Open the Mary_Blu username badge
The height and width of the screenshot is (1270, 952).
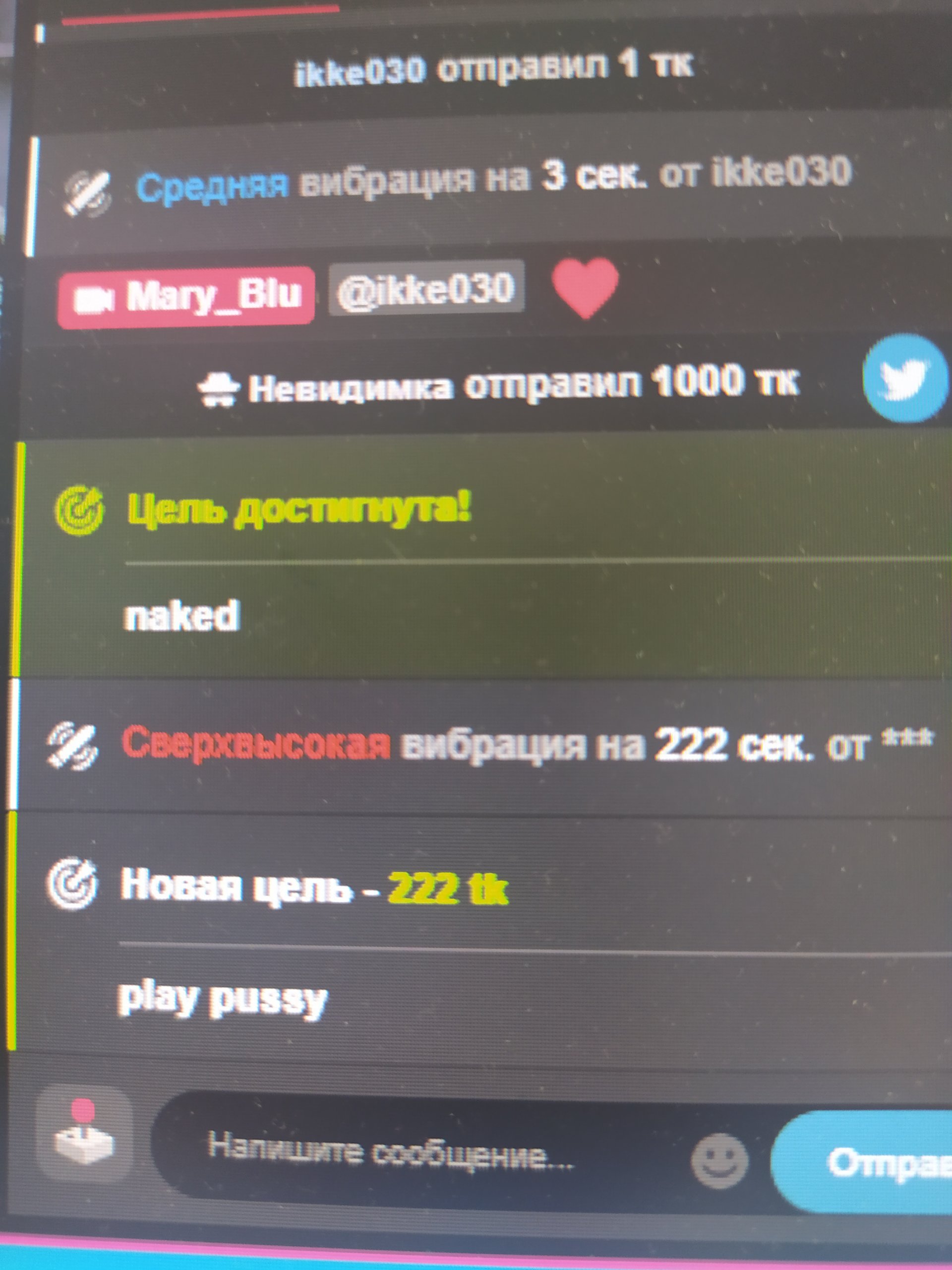tap(186, 297)
